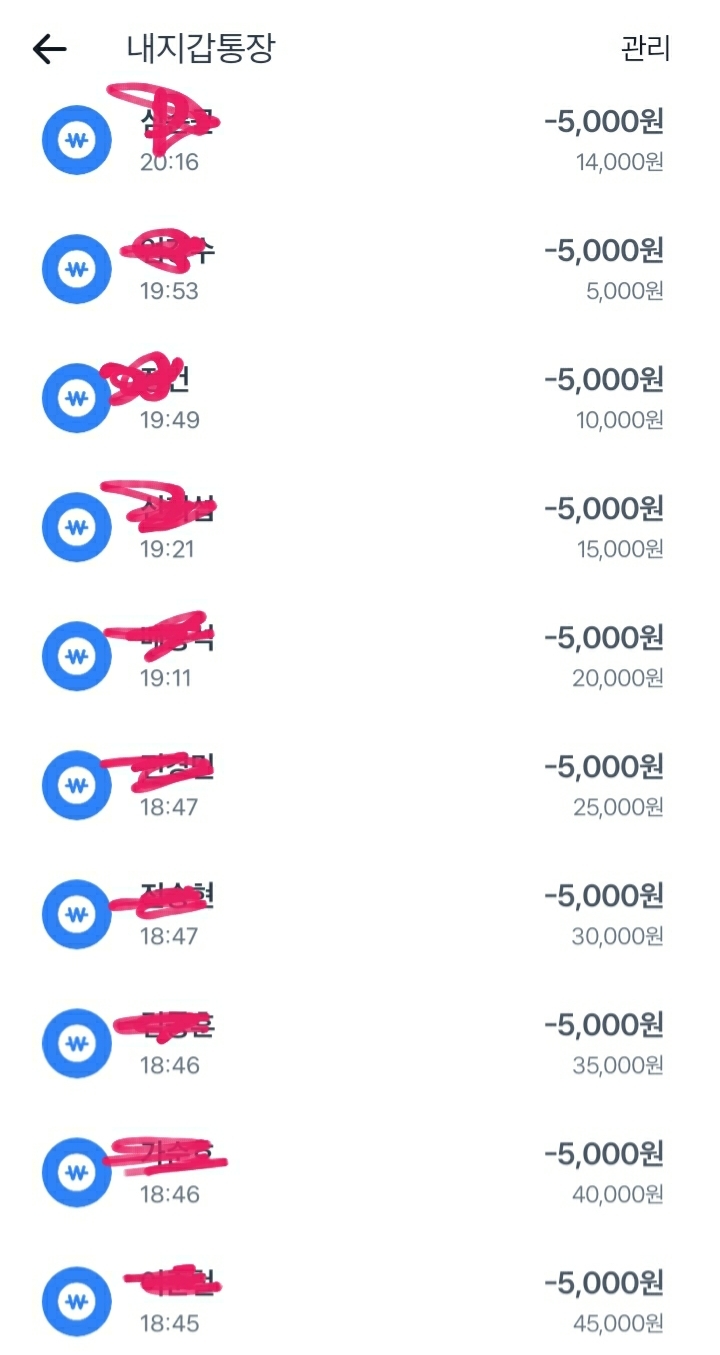
Task: Open the 18:45 transaction row
Action: click(360, 1300)
